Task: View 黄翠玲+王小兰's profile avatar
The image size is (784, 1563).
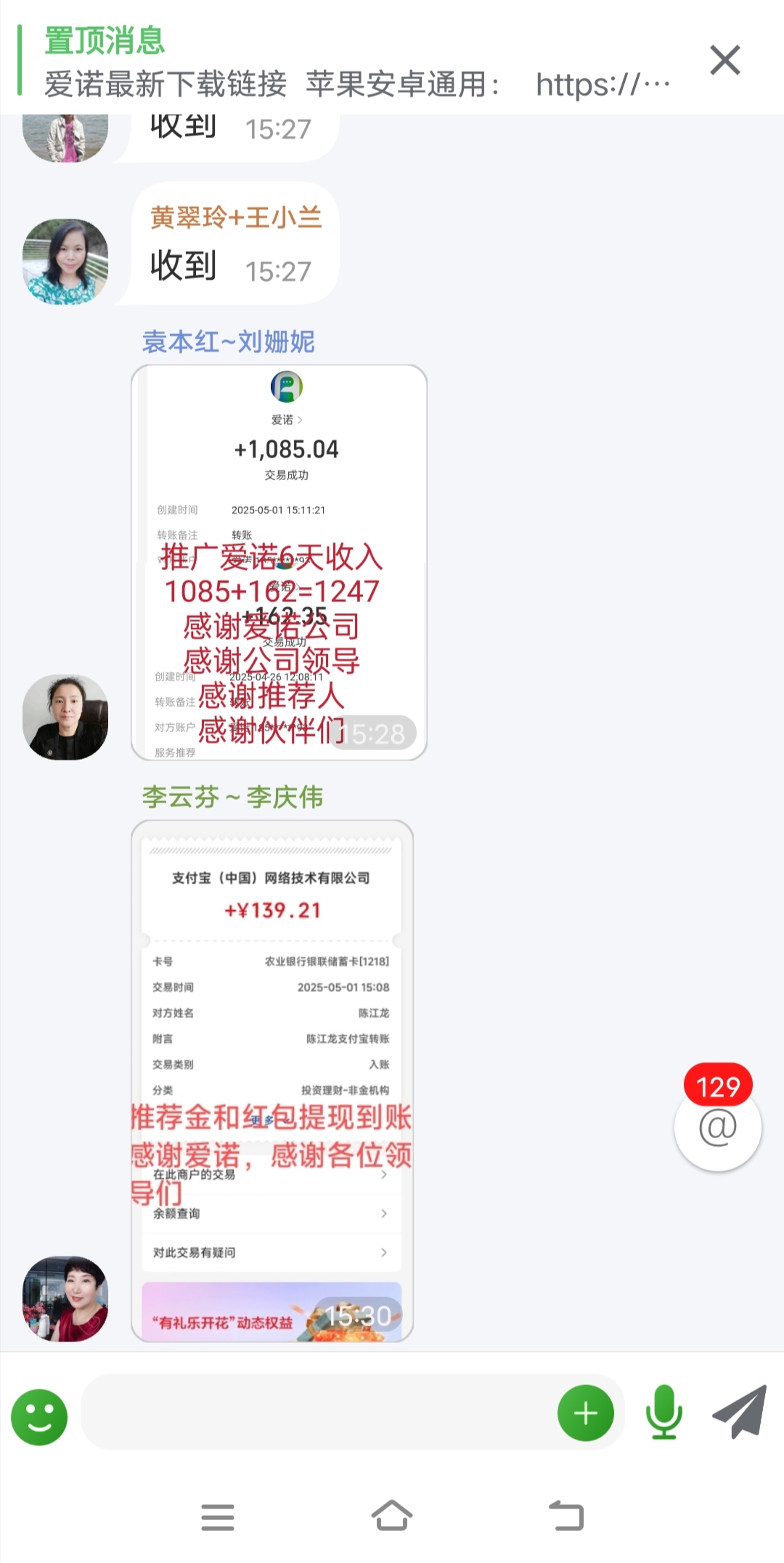Action: (x=65, y=261)
